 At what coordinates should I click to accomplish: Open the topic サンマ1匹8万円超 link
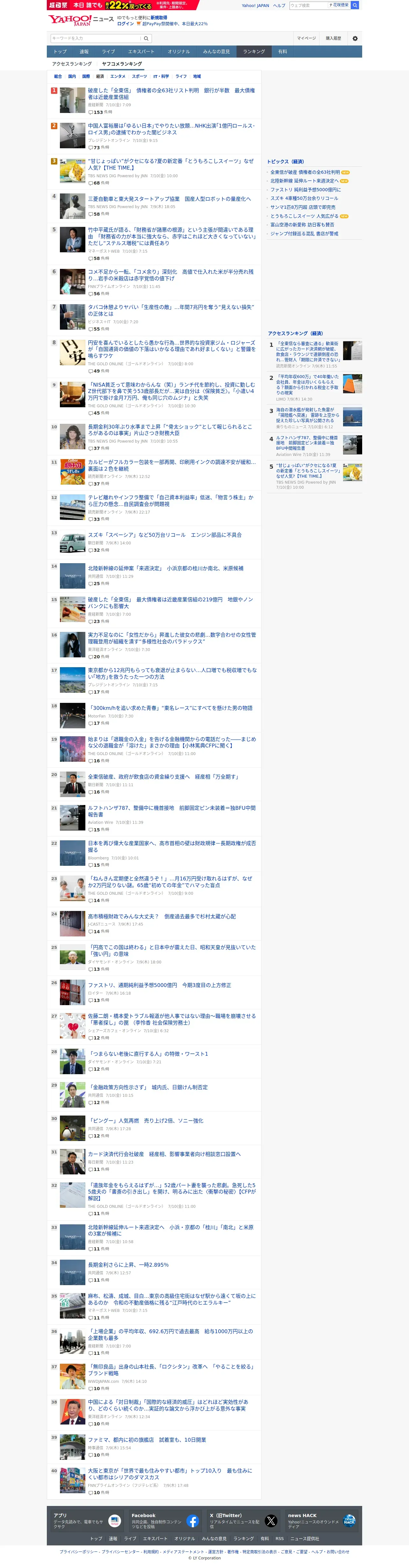(303, 207)
